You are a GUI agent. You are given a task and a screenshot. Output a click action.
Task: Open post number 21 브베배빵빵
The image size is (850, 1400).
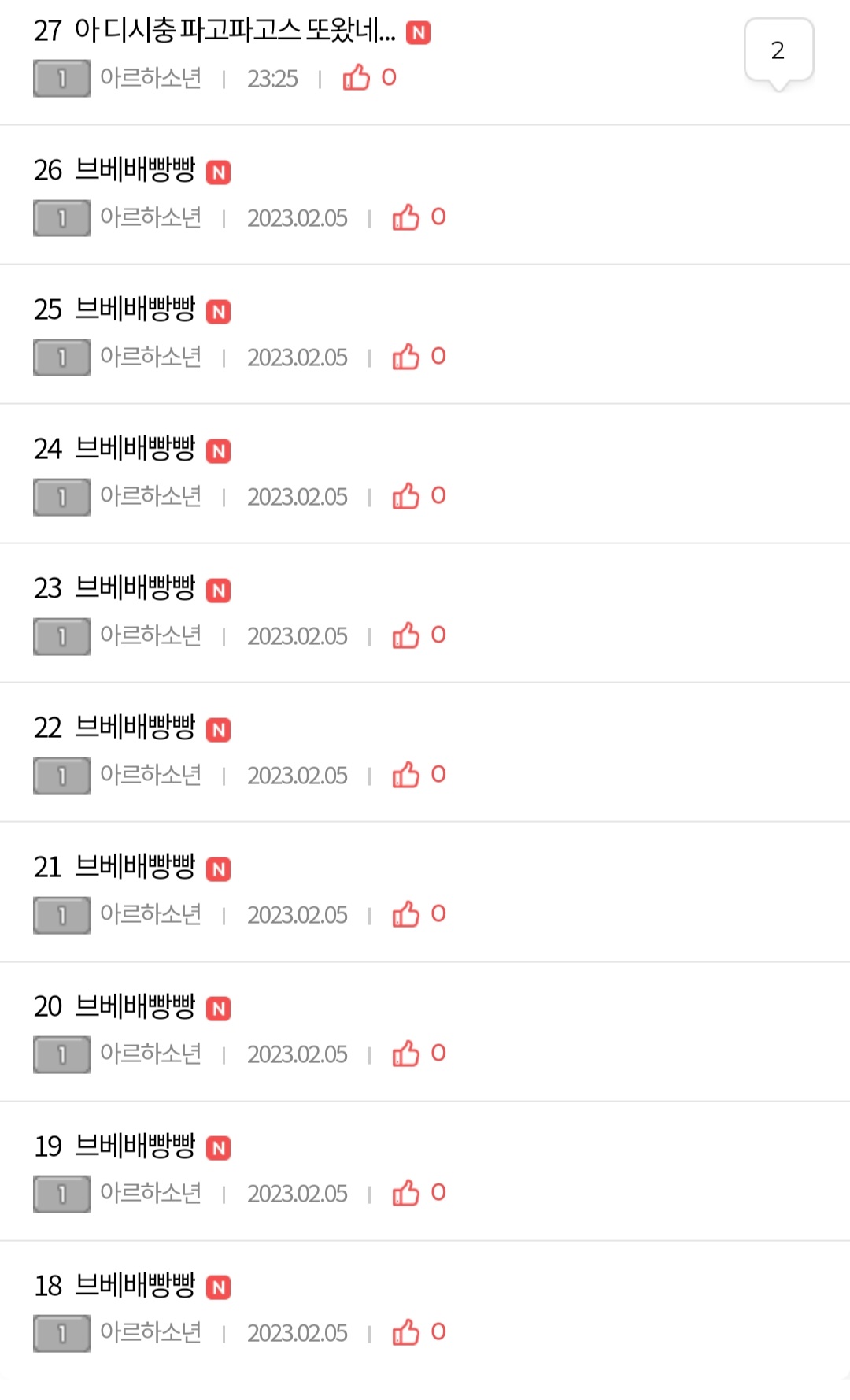[135, 867]
